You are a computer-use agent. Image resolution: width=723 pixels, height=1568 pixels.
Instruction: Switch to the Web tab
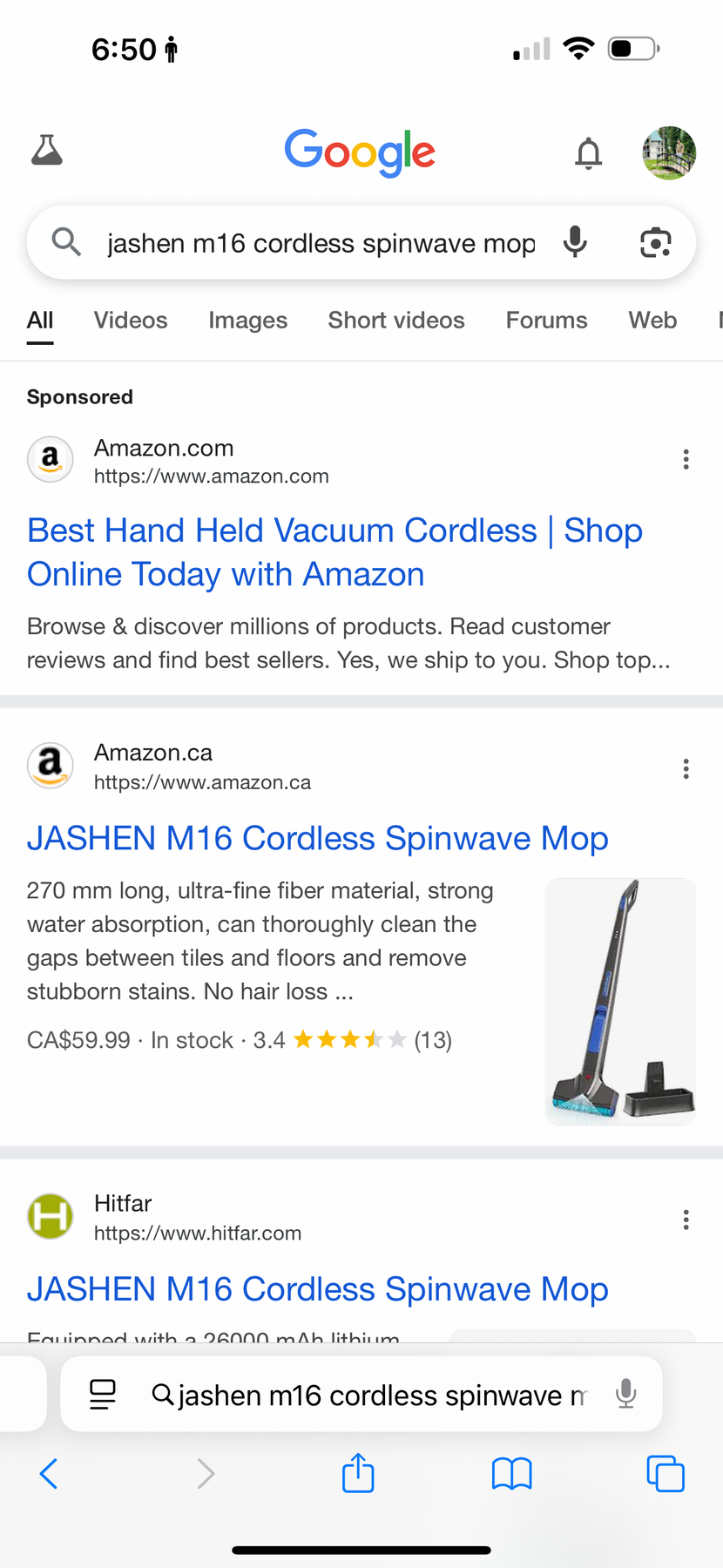652,321
